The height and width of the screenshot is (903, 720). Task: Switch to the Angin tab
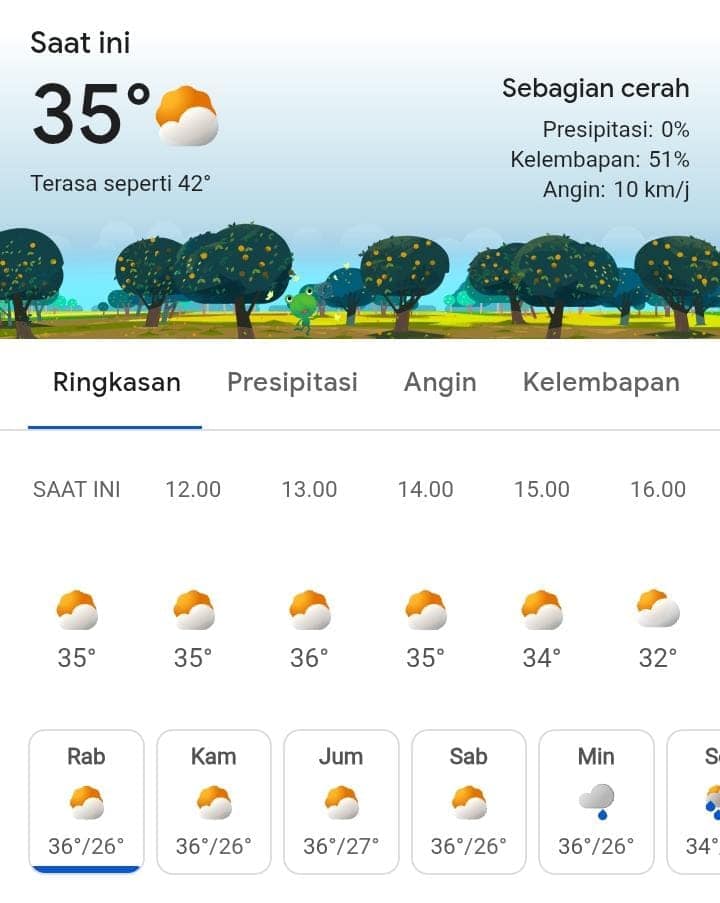(x=440, y=382)
